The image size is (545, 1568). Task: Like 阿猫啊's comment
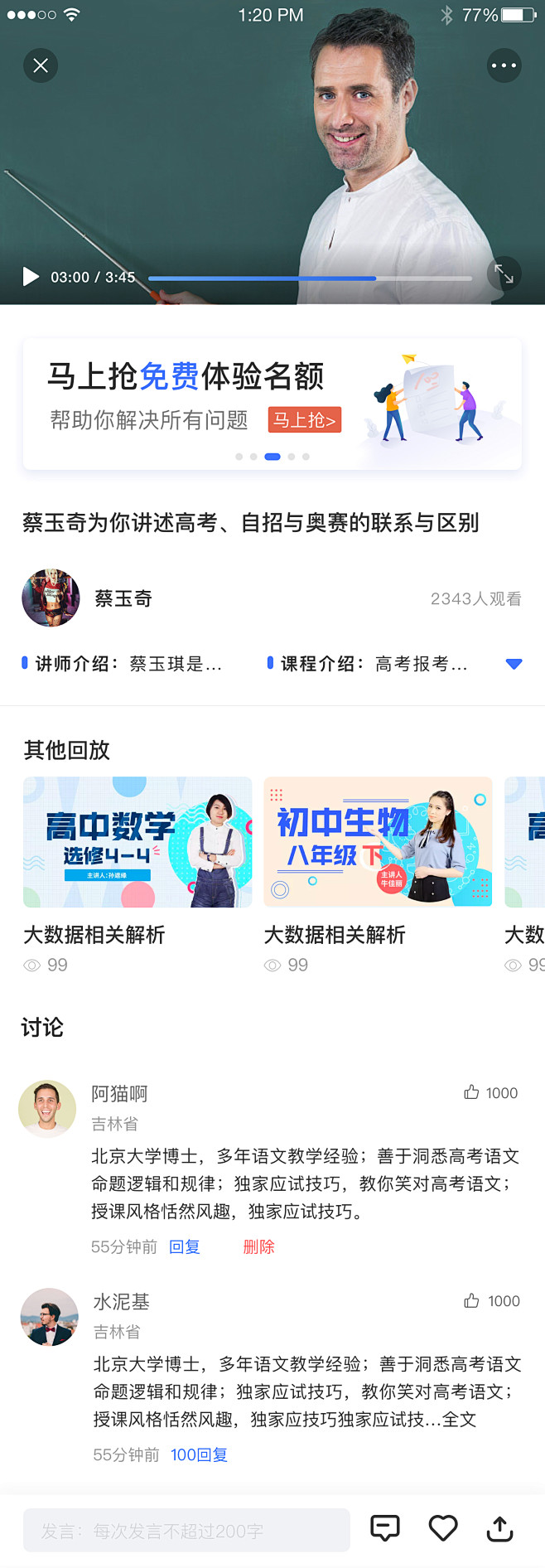click(472, 1092)
